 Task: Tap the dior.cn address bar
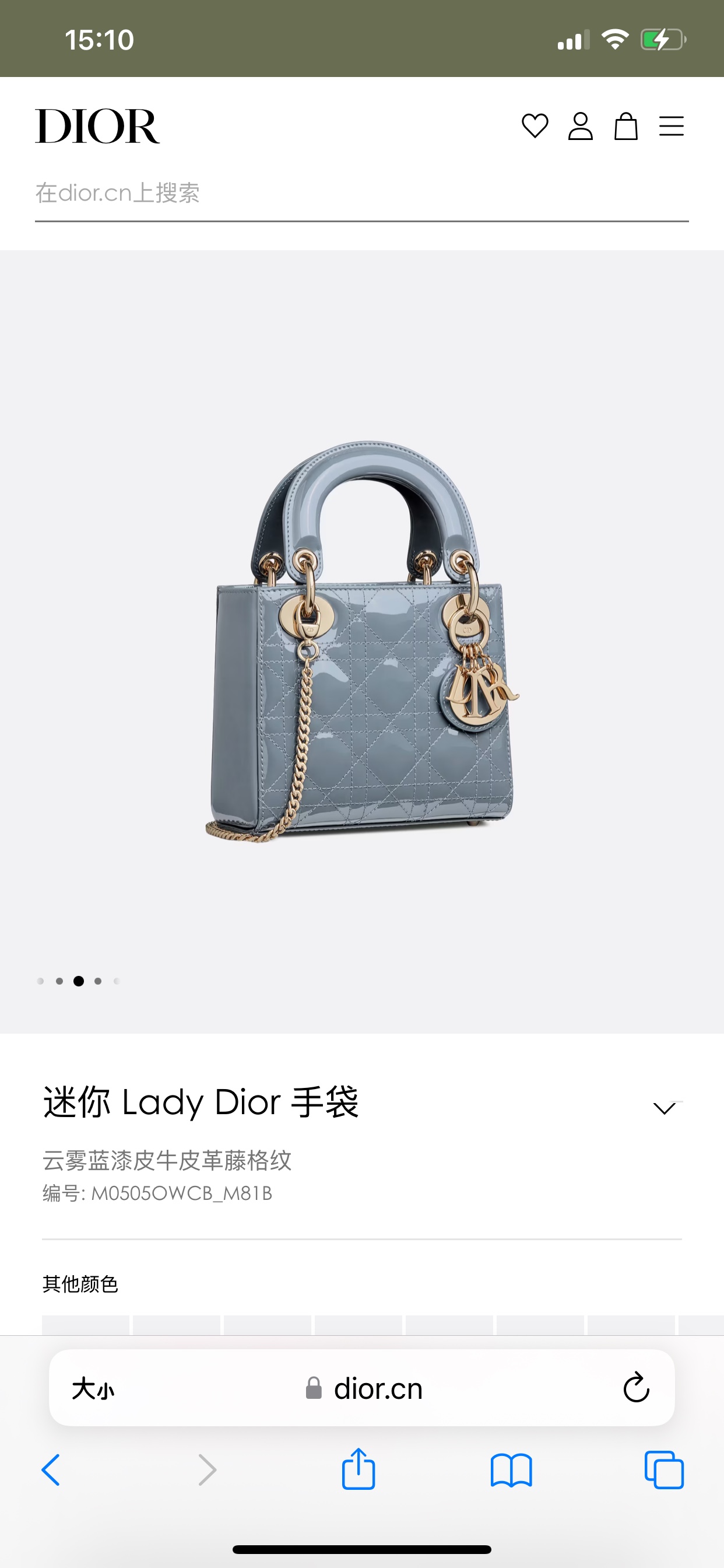pos(362,1388)
